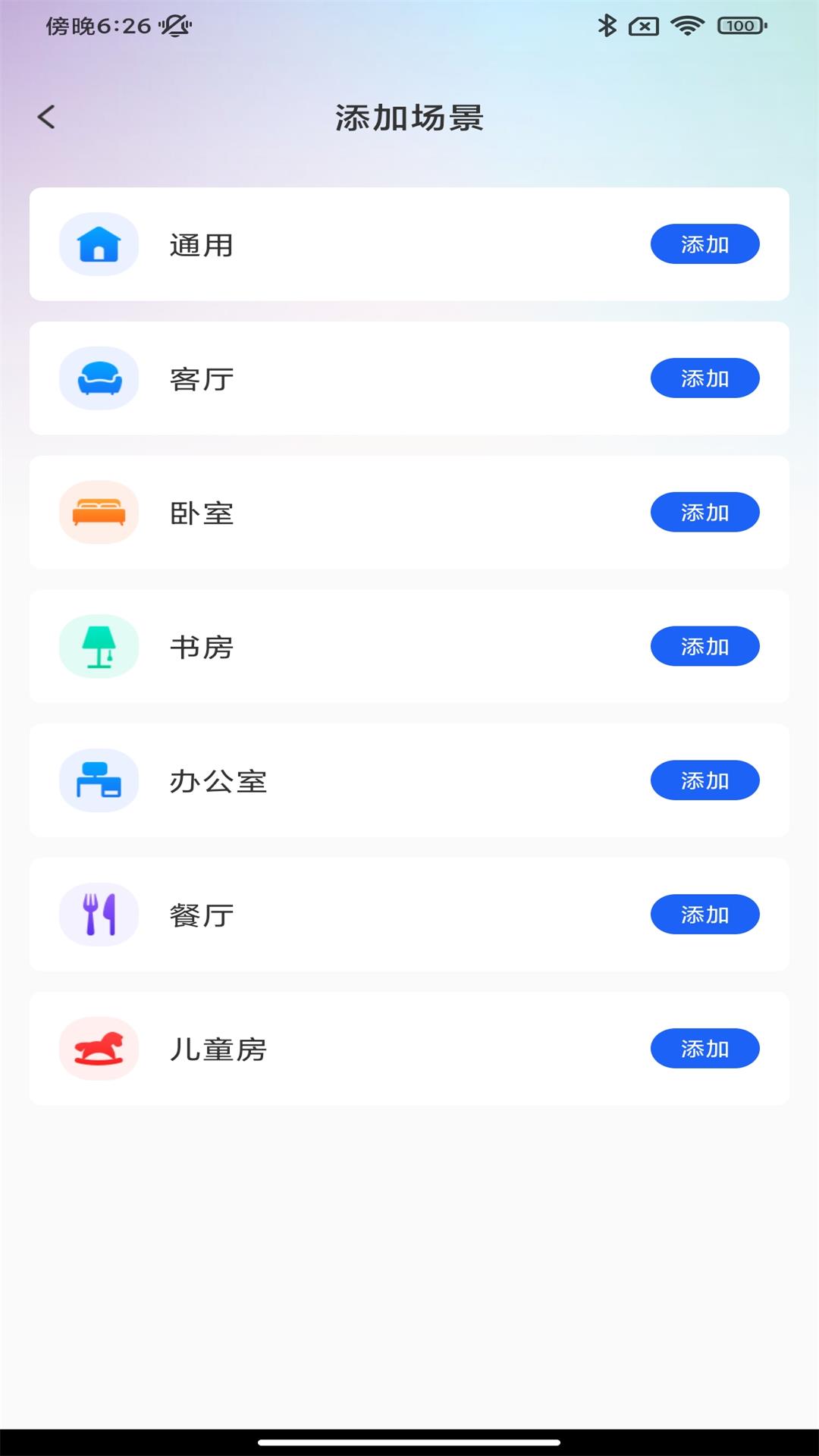Add the 书房 scene
819x1456 pixels.
[x=704, y=646]
